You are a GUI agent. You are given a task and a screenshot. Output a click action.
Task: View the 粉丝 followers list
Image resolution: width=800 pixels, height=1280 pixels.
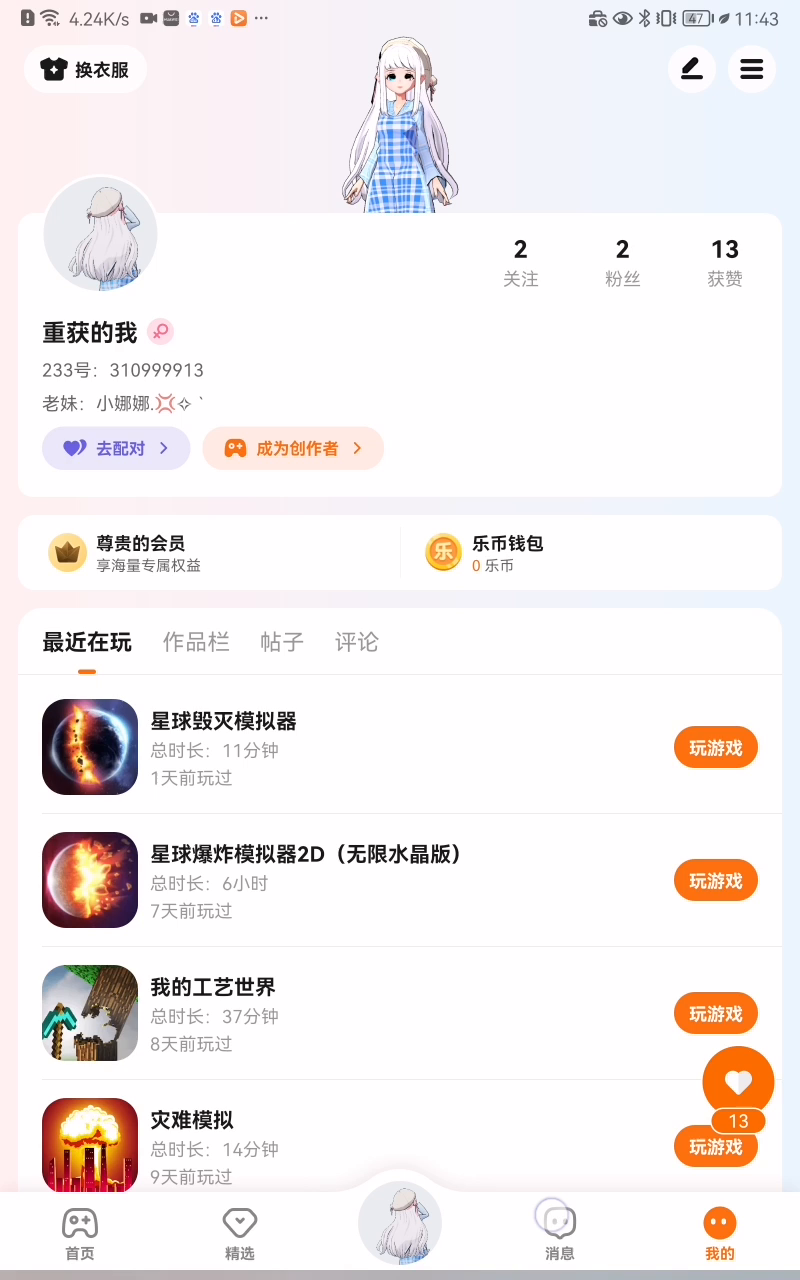622,262
